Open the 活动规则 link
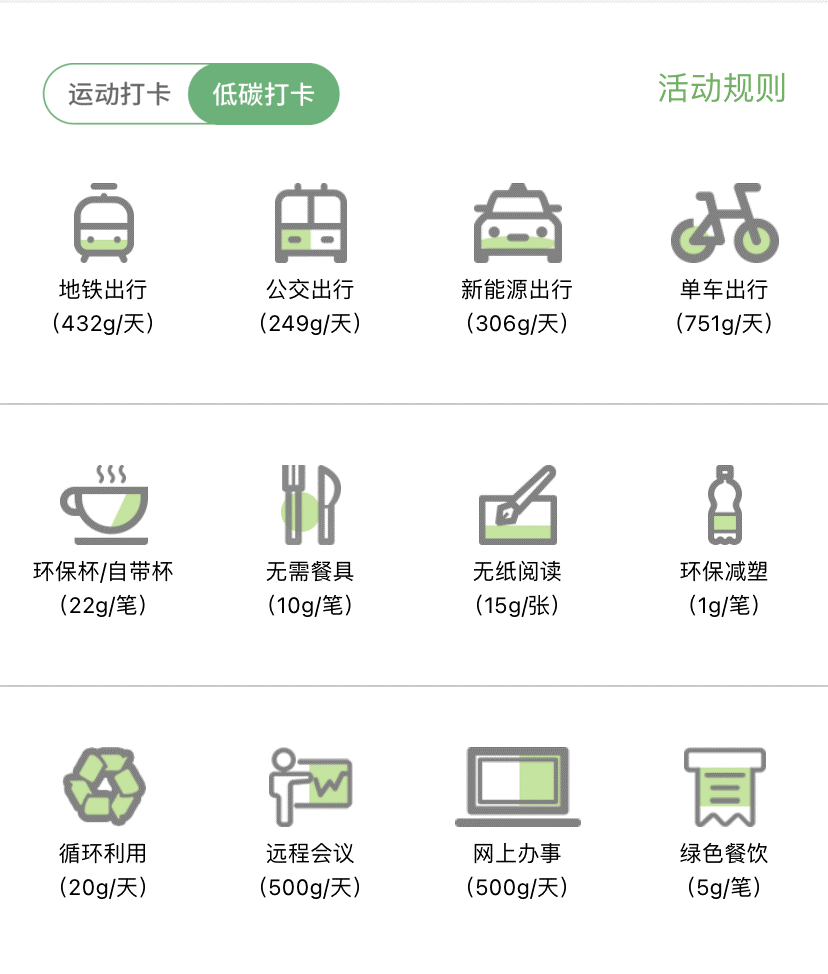This screenshot has width=828, height=974. [721, 88]
